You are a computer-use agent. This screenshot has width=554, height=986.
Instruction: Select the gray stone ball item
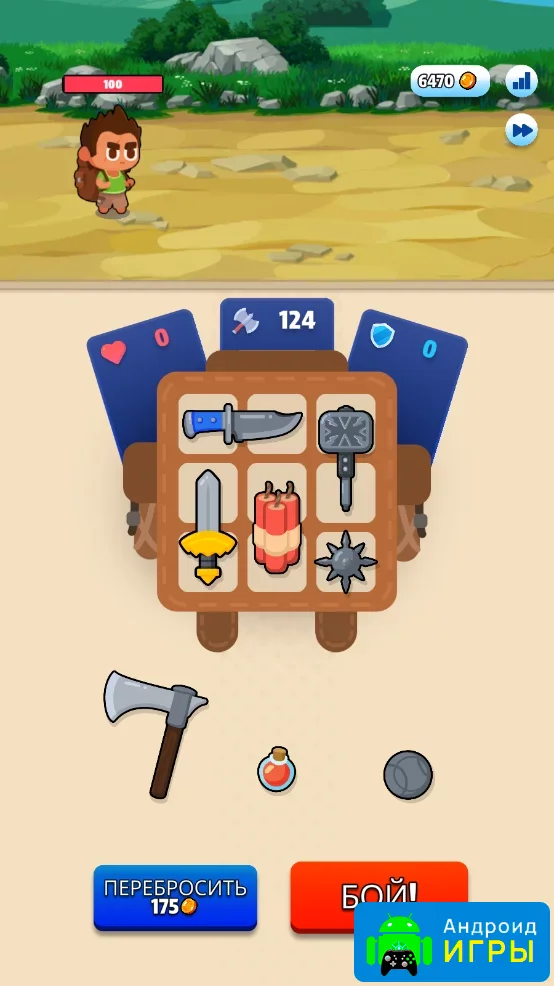(x=408, y=775)
